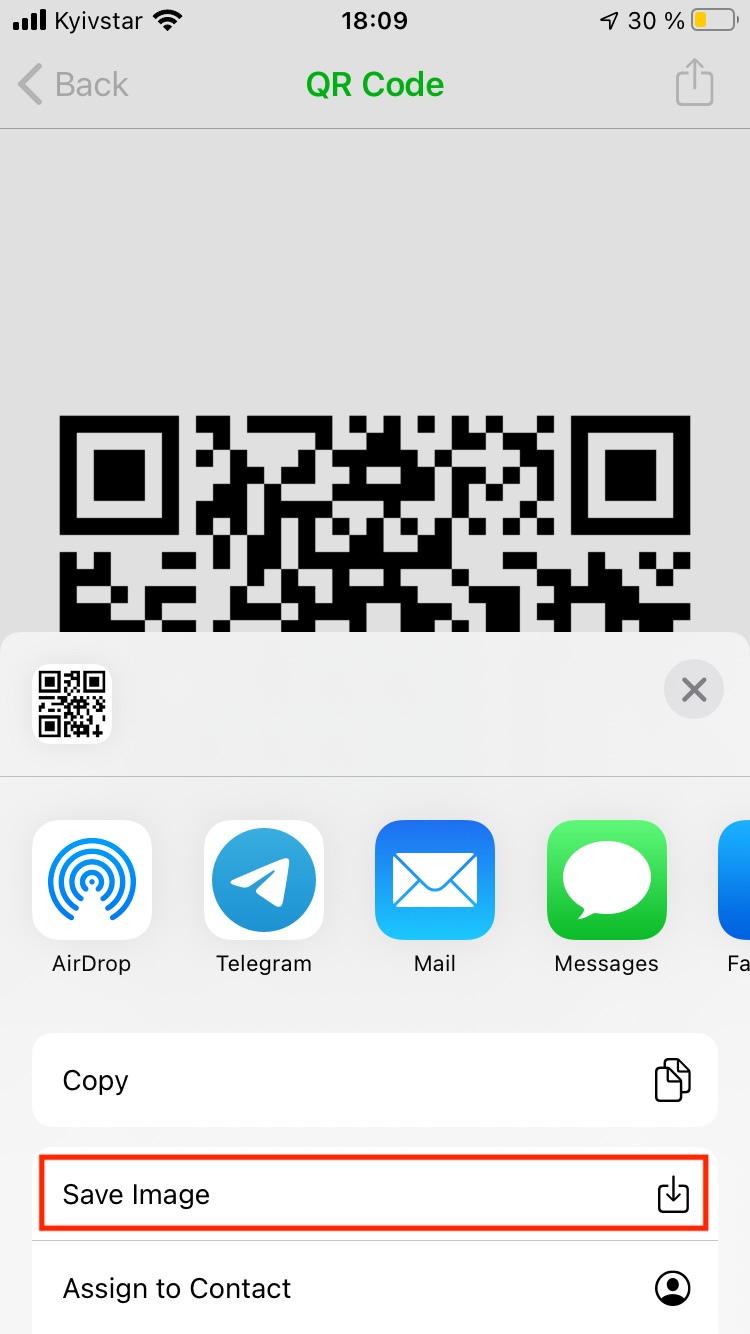Close the share sheet
The width and height of the screenshot is (750, 1334).
click(693, 690)
